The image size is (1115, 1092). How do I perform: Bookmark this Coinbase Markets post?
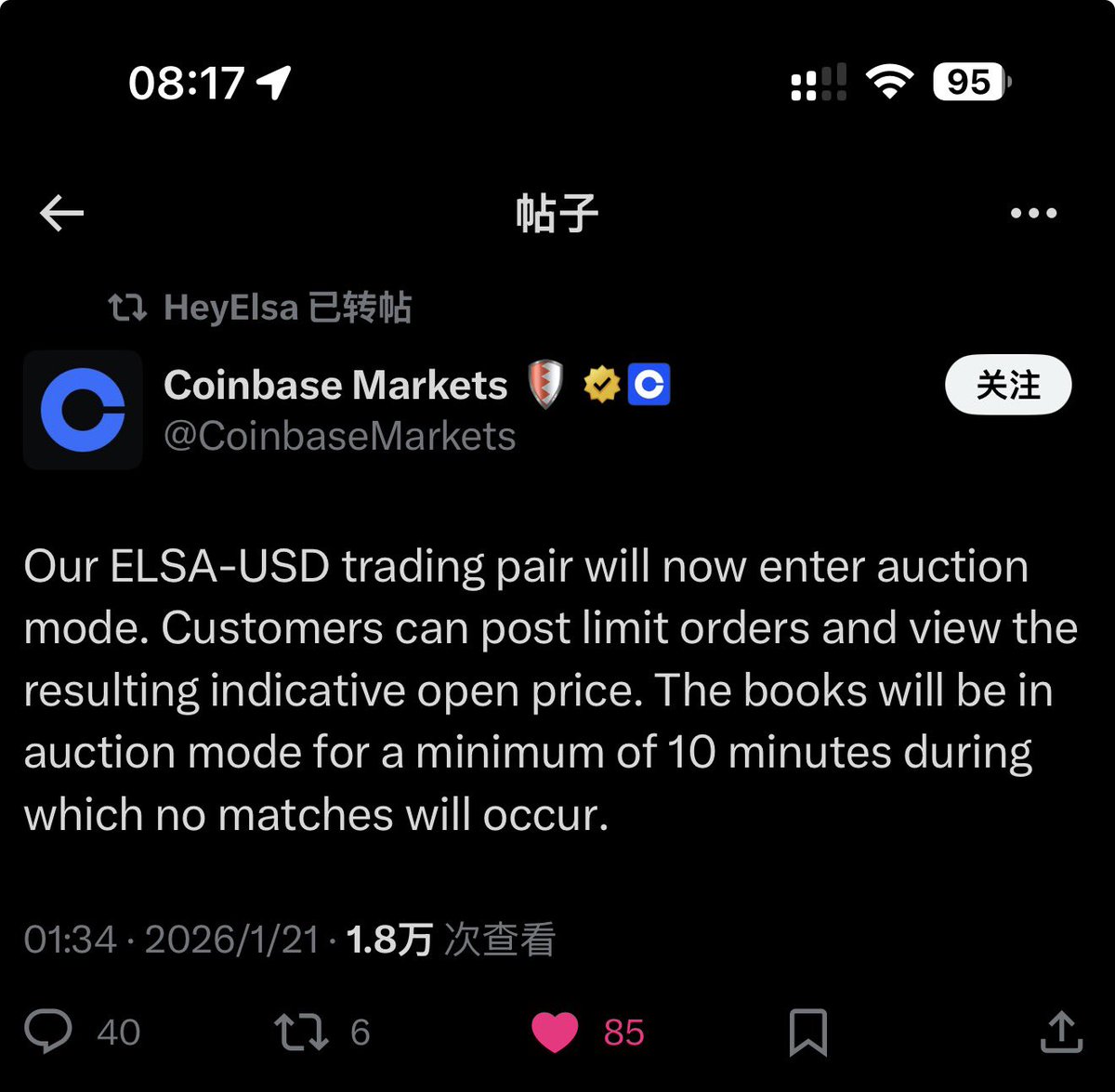click(x=807, y=1032)
